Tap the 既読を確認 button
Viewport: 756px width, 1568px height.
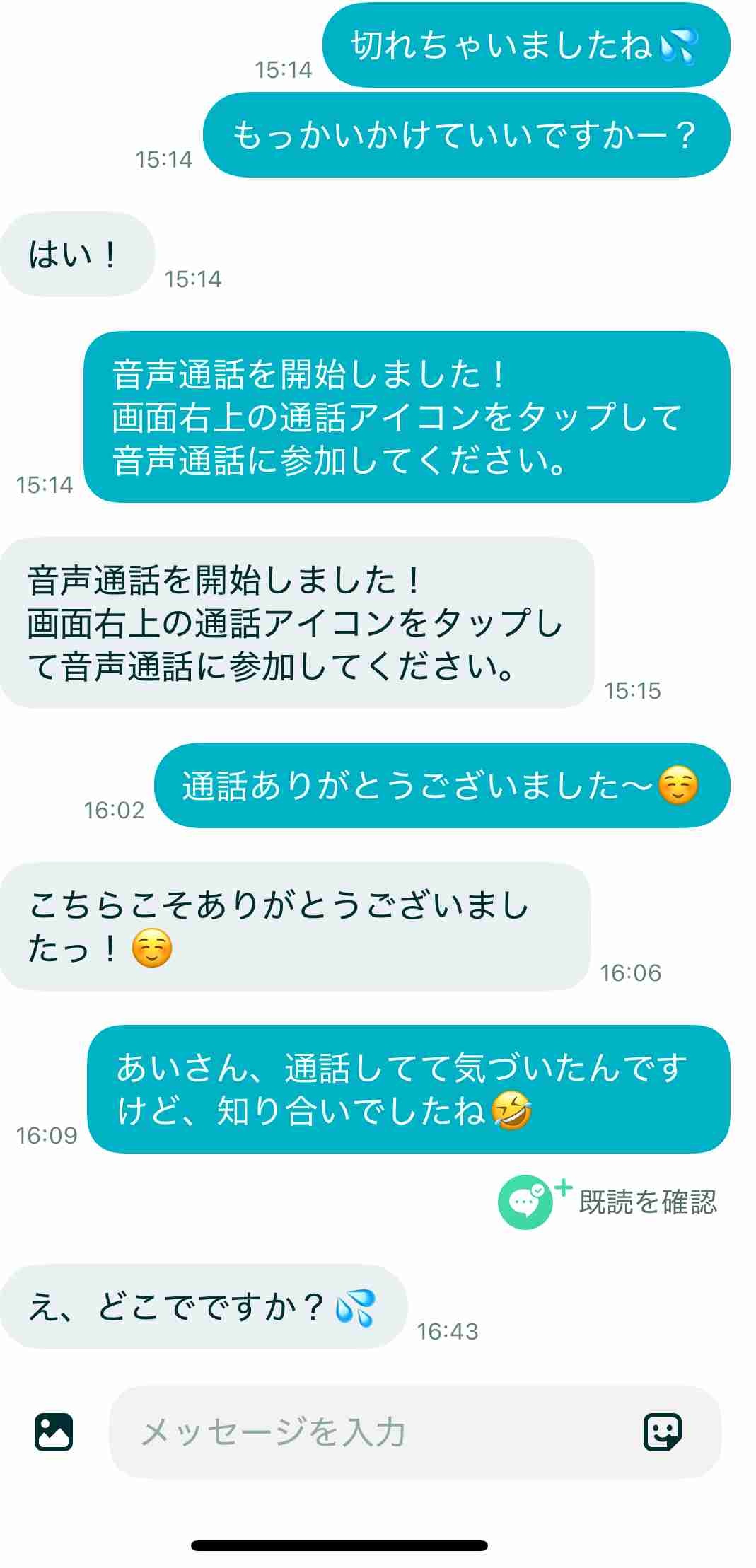[610, 1202]
